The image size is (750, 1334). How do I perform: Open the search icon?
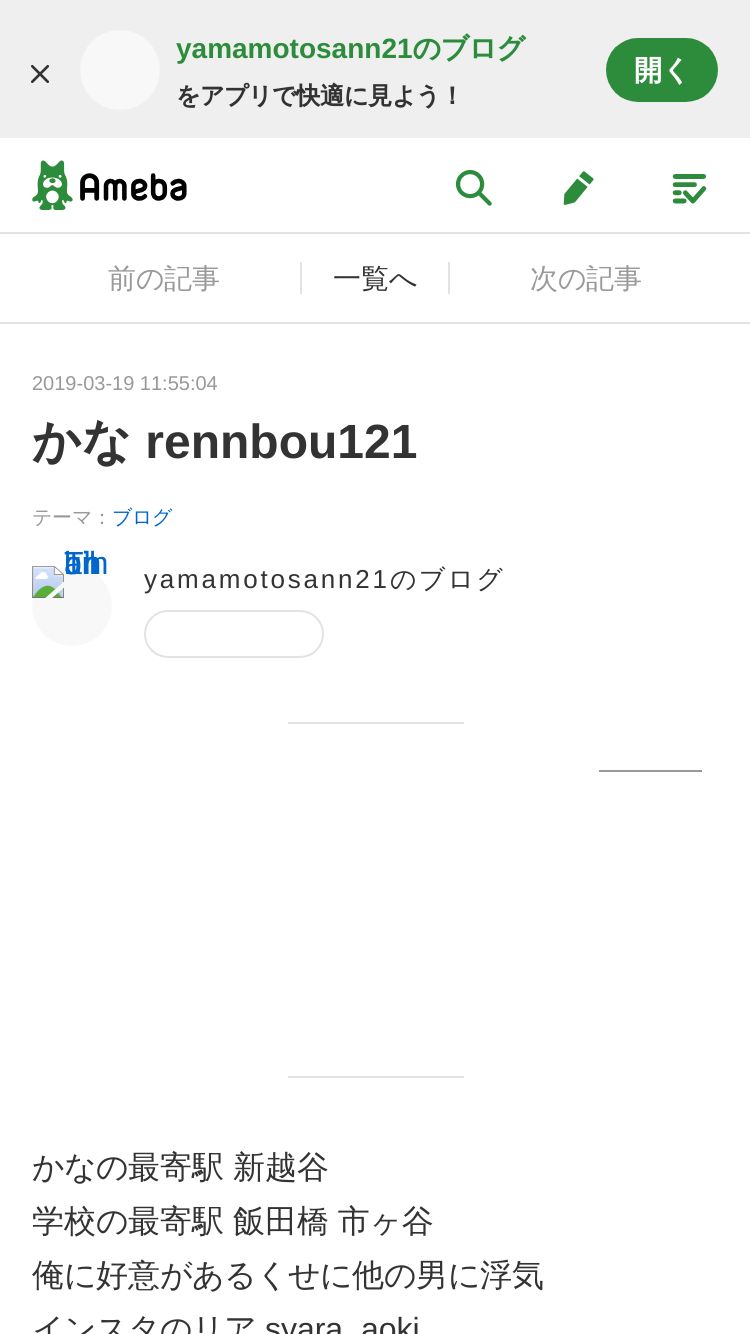pos(473,187)
